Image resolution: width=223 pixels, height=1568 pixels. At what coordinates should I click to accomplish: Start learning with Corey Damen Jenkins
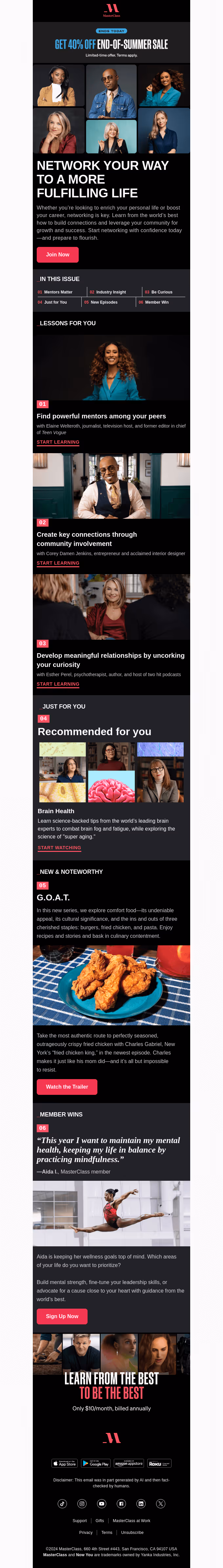pyautogui.click(x=58, y=563)
